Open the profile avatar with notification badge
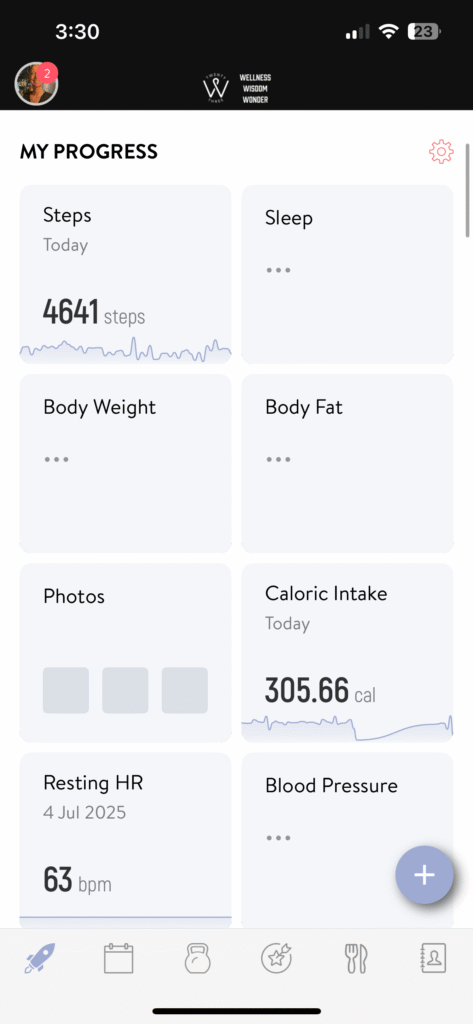 point(37,84)
